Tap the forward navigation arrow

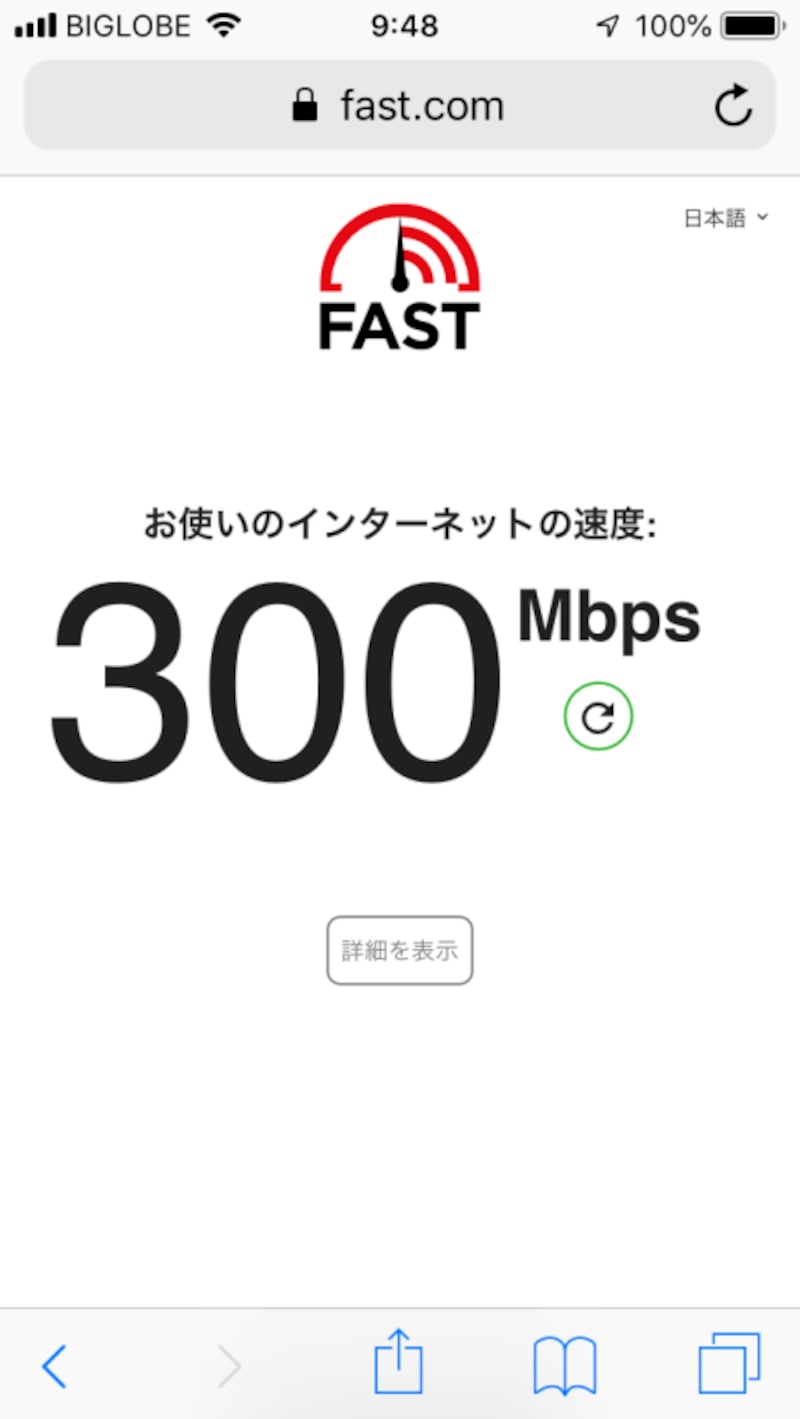tap(228, 1365)
